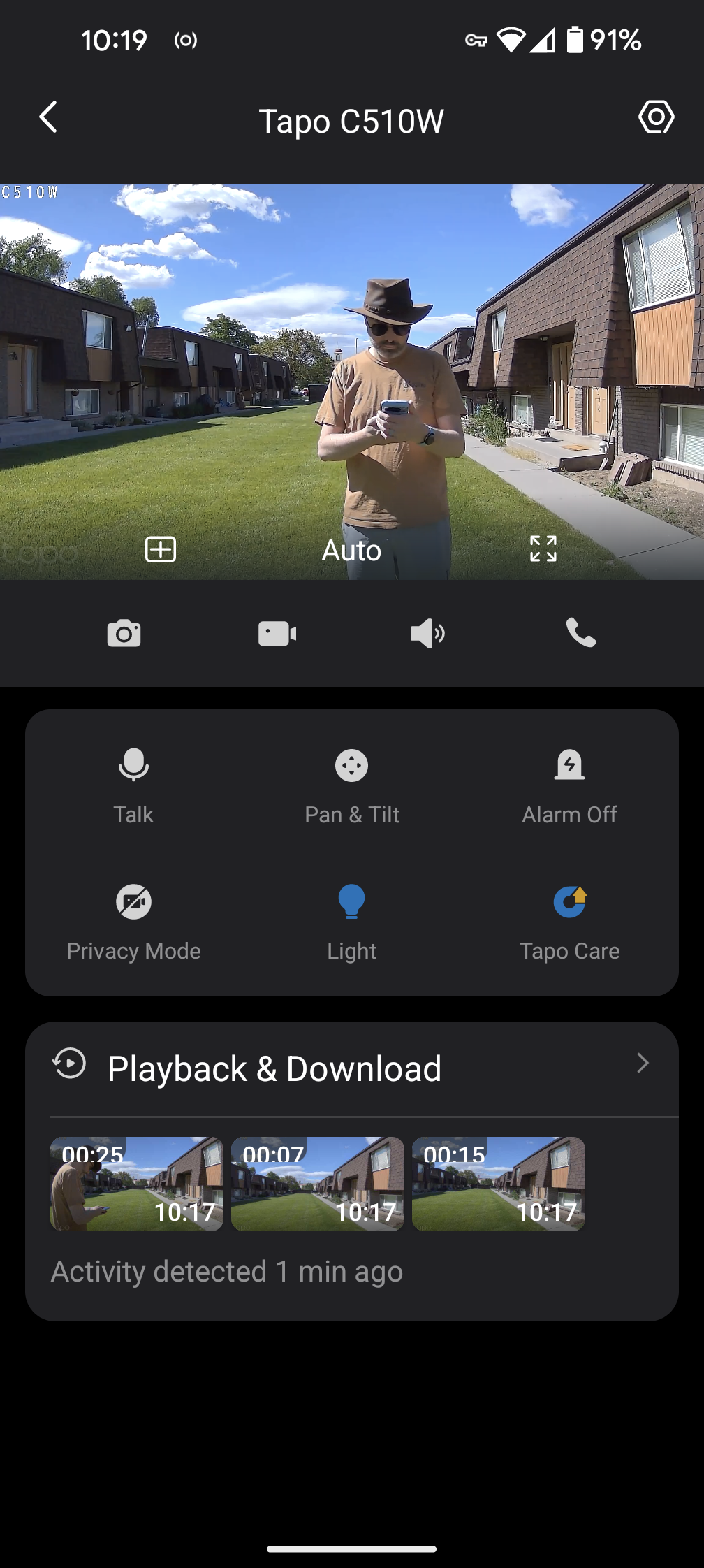
Task: Open Playback & Download section
Action: (x=351, y=1068)
